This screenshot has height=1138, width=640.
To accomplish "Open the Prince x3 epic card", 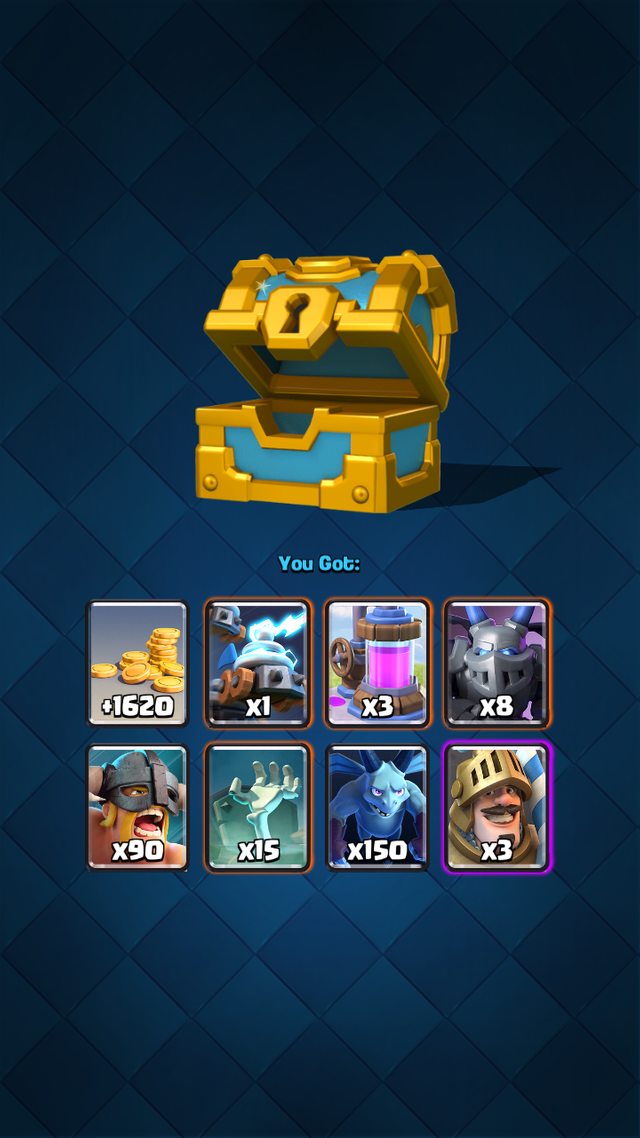I will pos(497,806).
